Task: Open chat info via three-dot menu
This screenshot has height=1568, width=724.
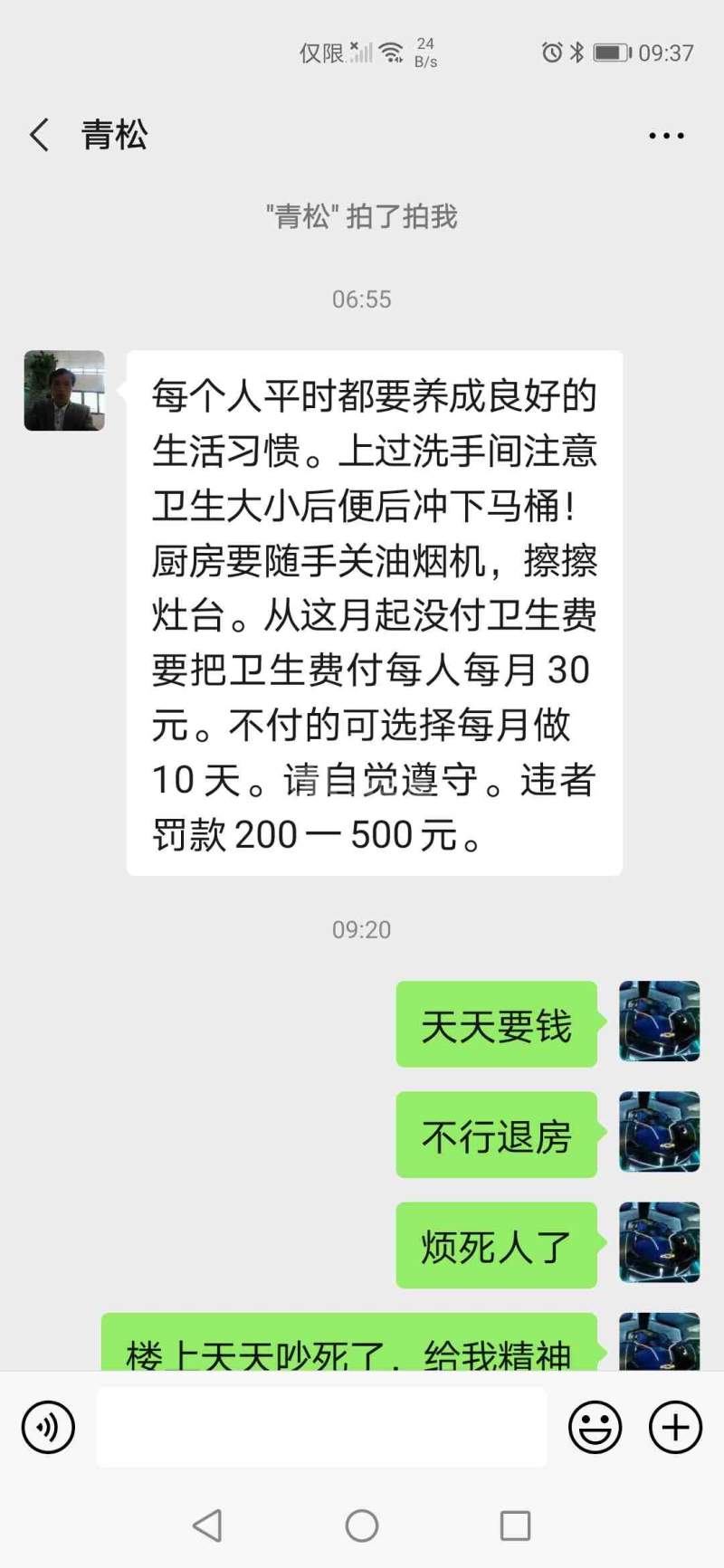Action: pos(666,136)
